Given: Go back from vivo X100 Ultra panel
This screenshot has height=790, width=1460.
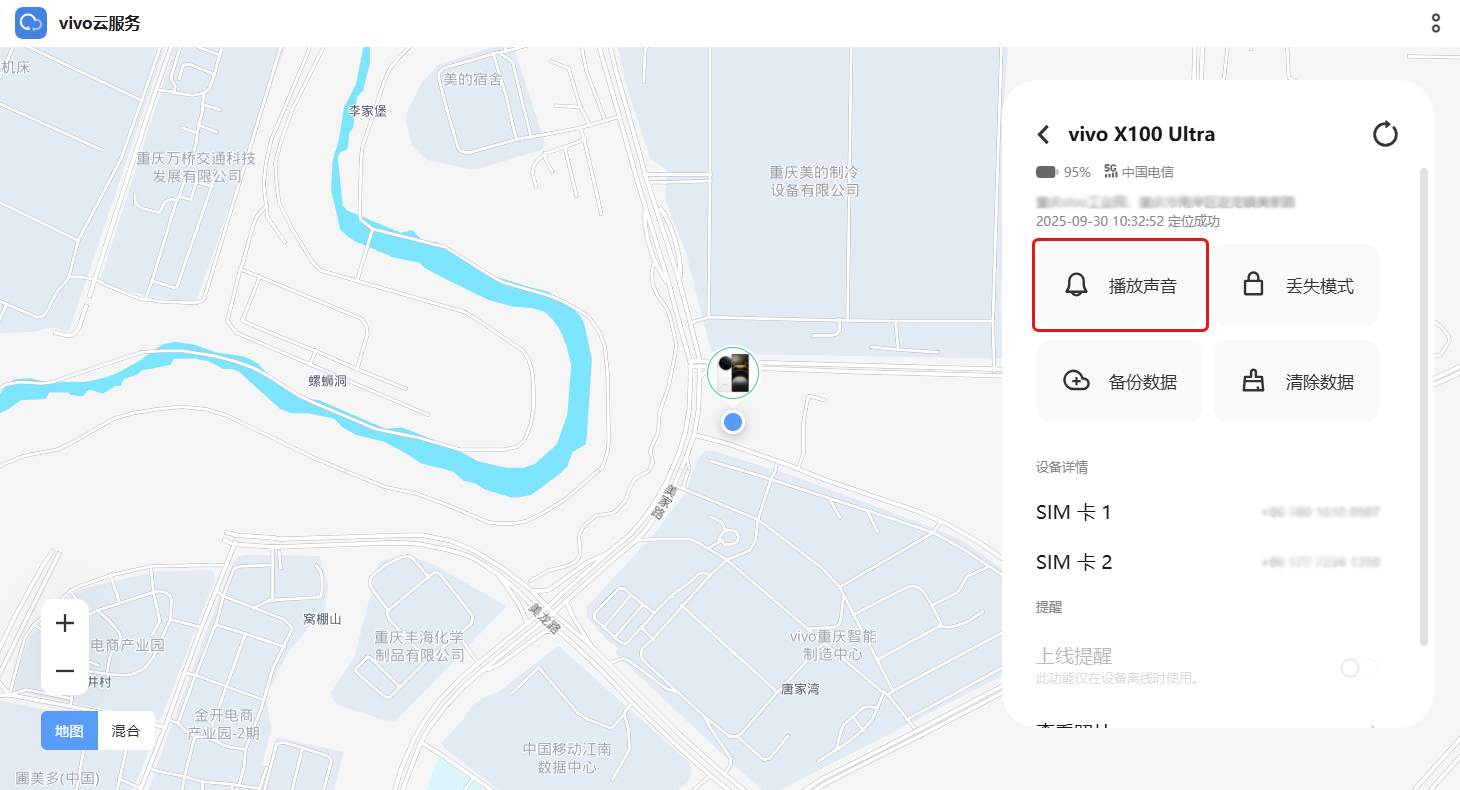Looking at the screenshot, I should pyautogui.click(x=1044, y=134).
